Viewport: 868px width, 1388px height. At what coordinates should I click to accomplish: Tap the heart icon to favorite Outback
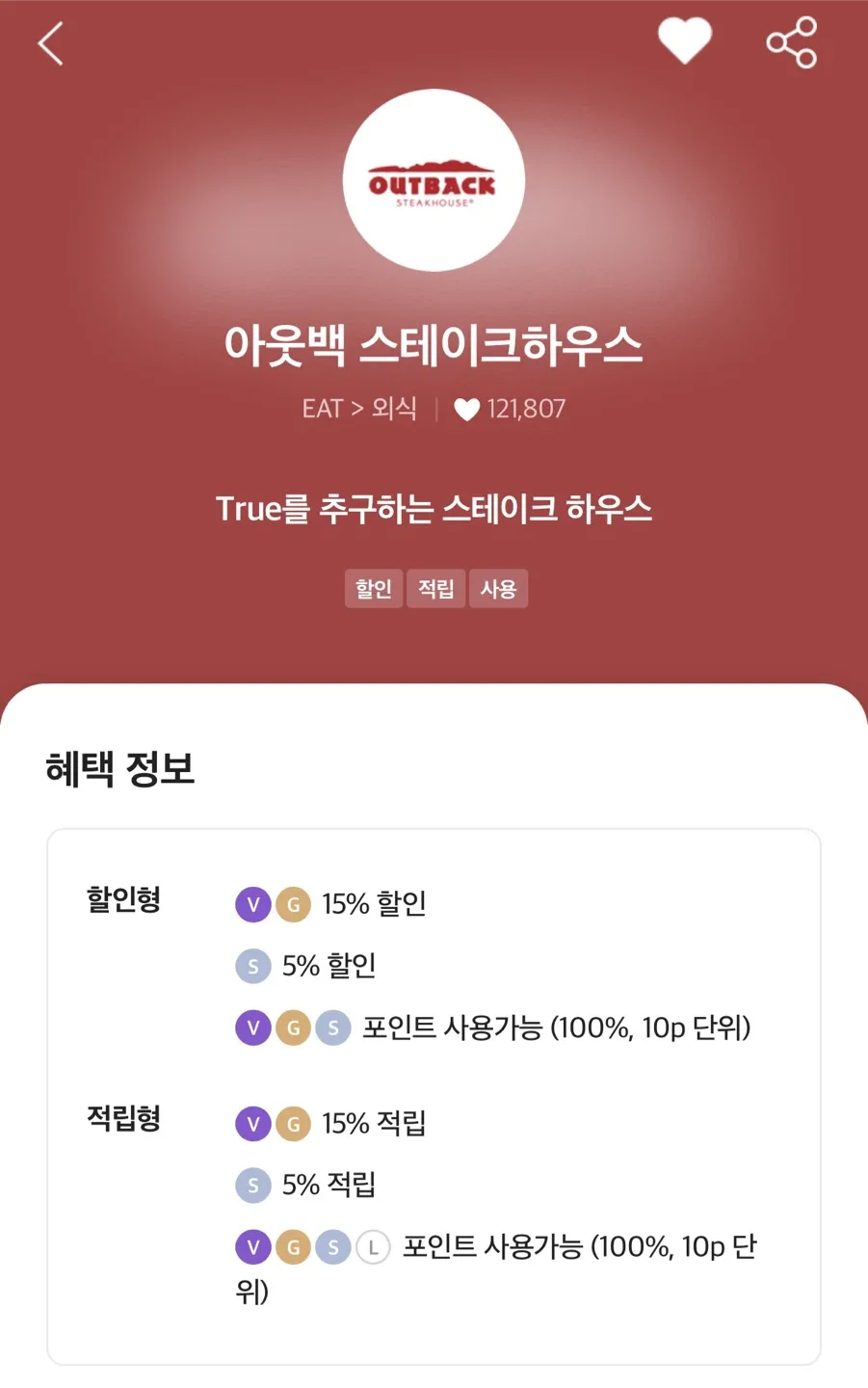click(x=684, y=41)
